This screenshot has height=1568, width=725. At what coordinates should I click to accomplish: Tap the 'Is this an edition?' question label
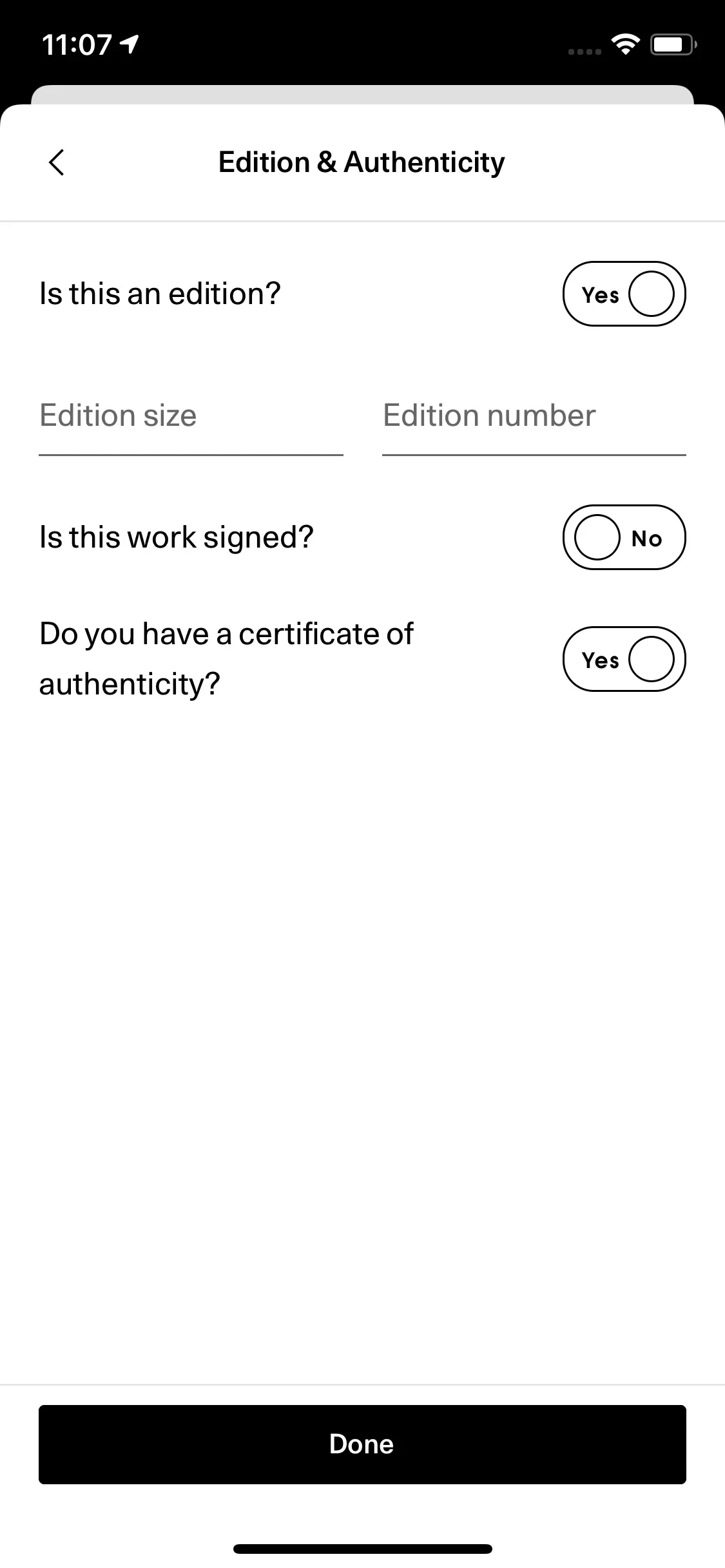click(160, 293)
